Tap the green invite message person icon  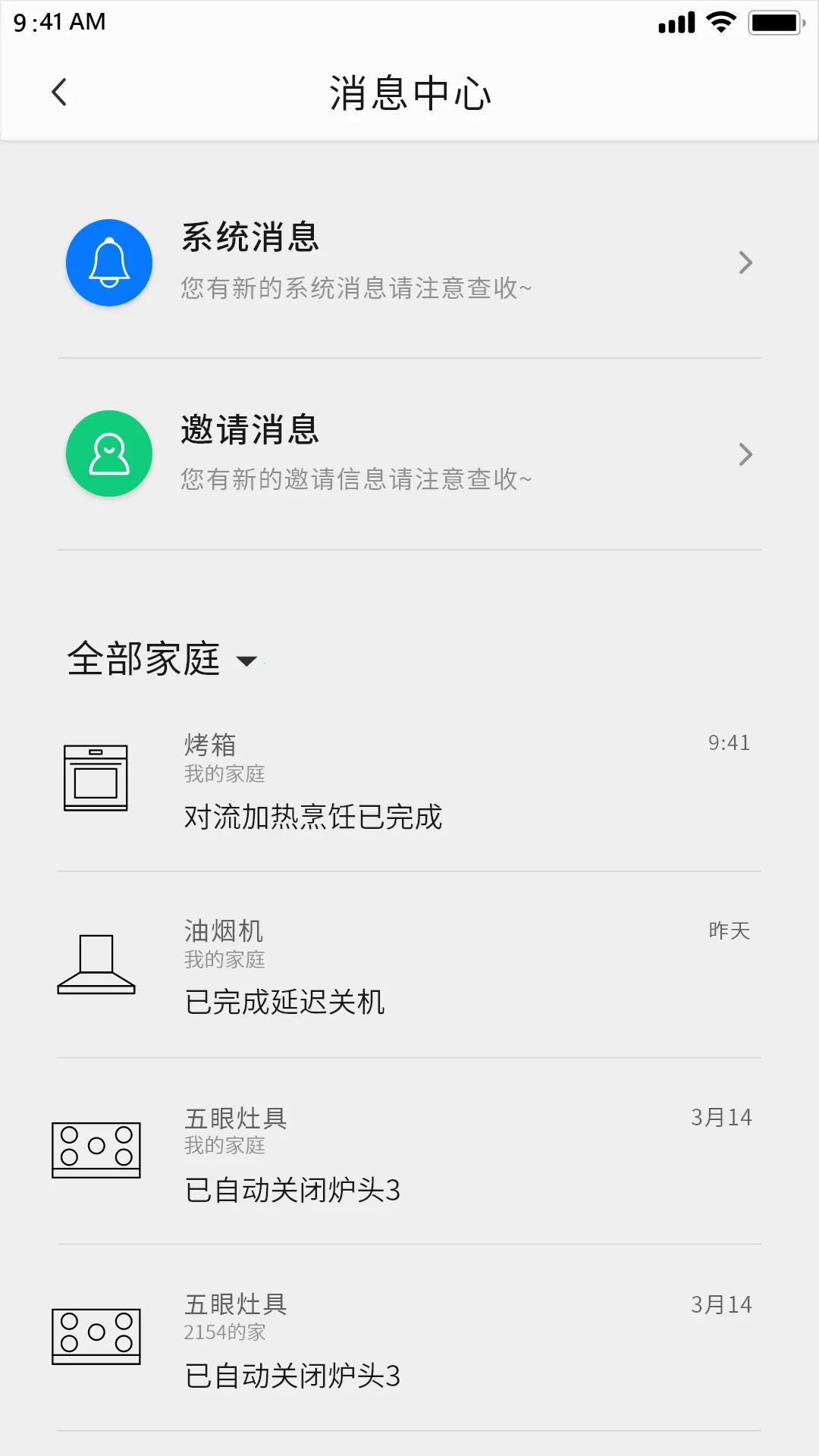click(x=108, y=453)
